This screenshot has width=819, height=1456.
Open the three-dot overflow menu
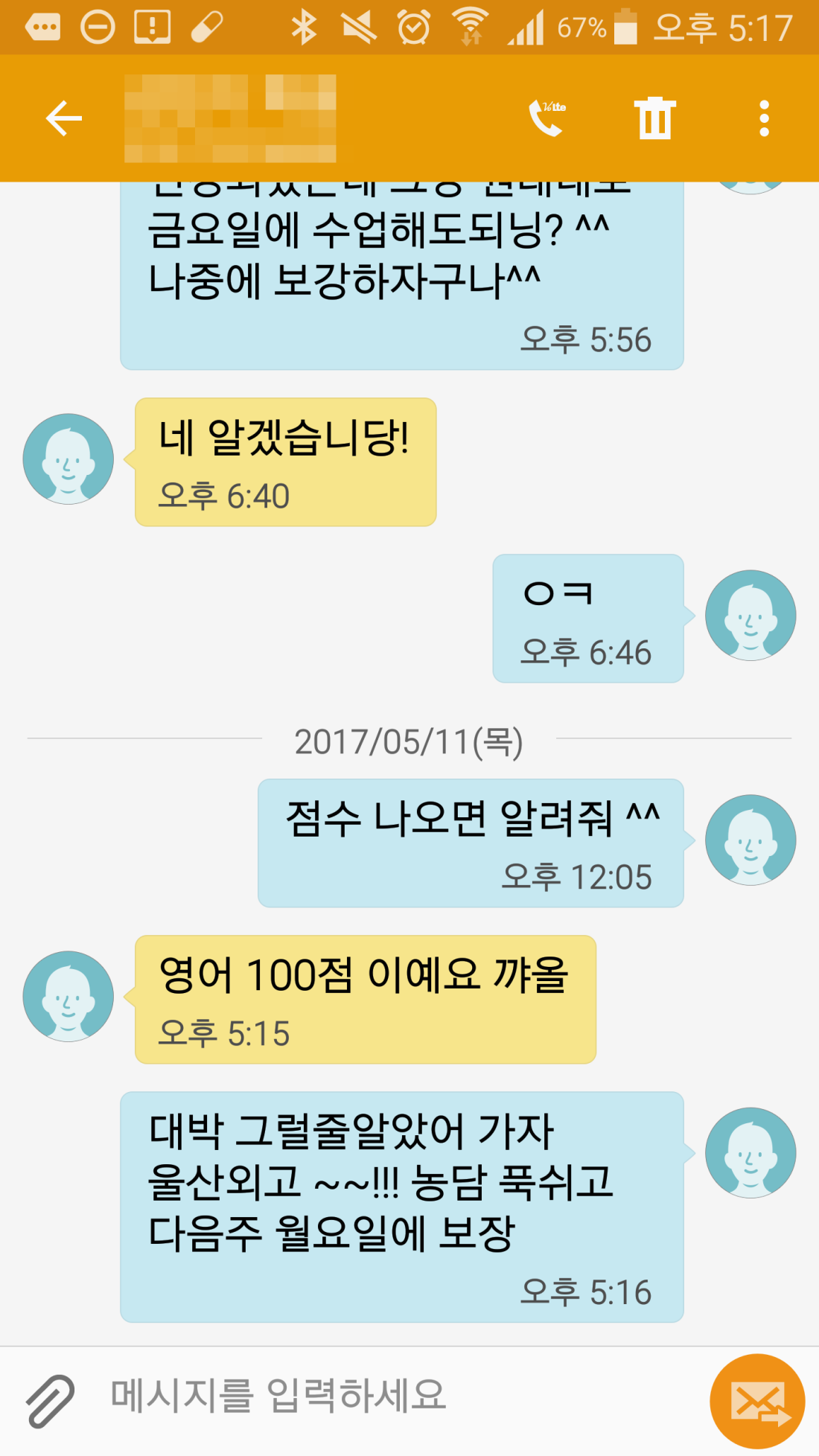pos(764,118)
